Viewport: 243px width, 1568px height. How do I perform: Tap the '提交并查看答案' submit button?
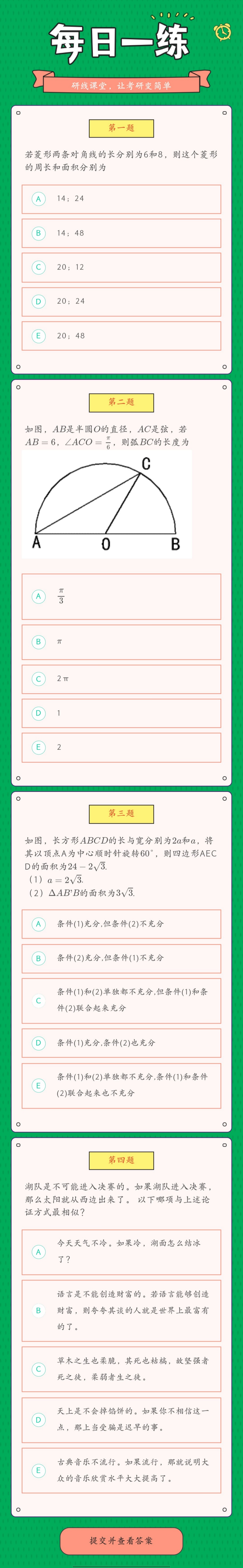coord(121,1541)
